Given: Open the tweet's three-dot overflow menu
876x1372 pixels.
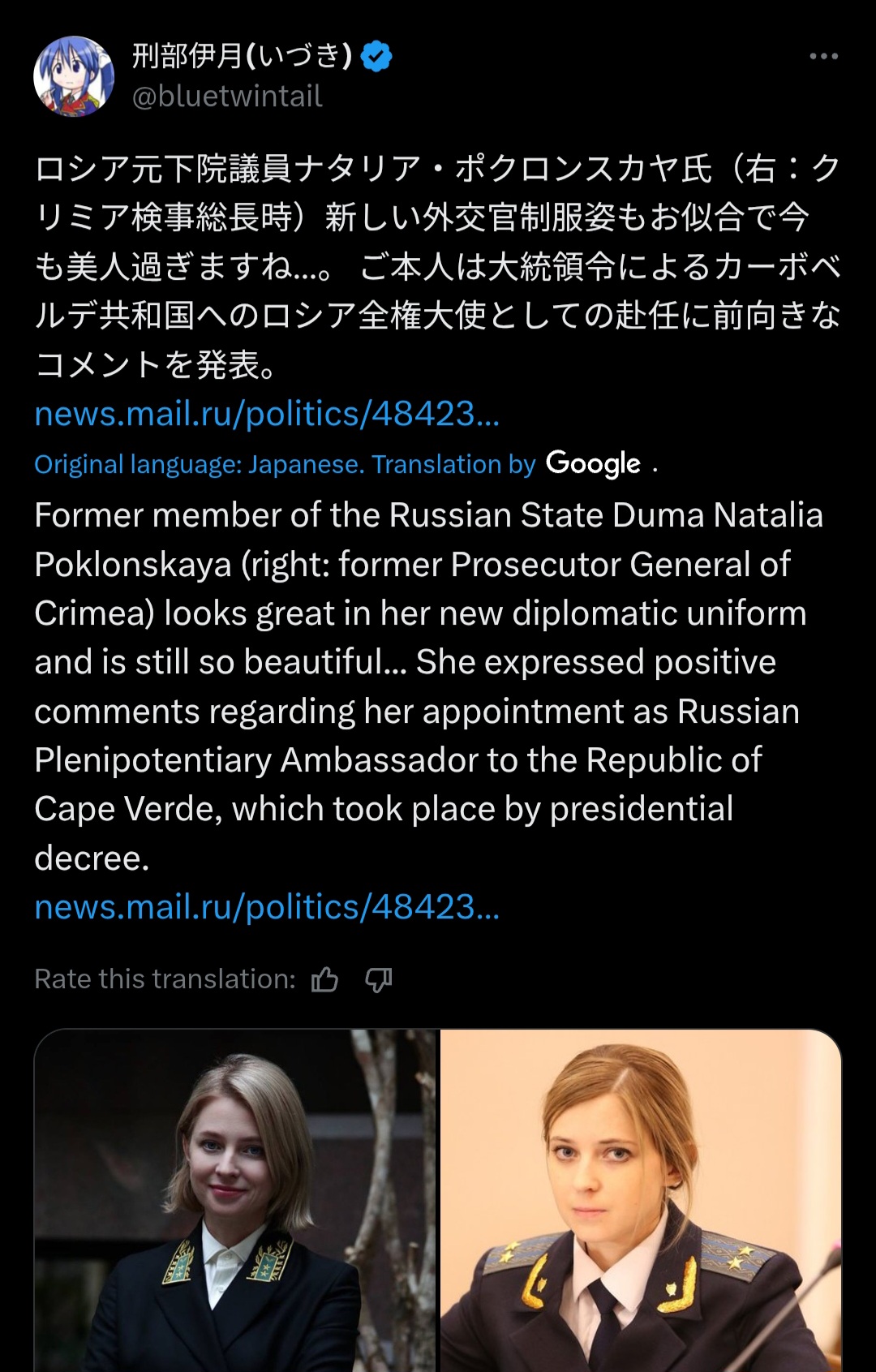Looking at the screenshot, I should 823,56.
